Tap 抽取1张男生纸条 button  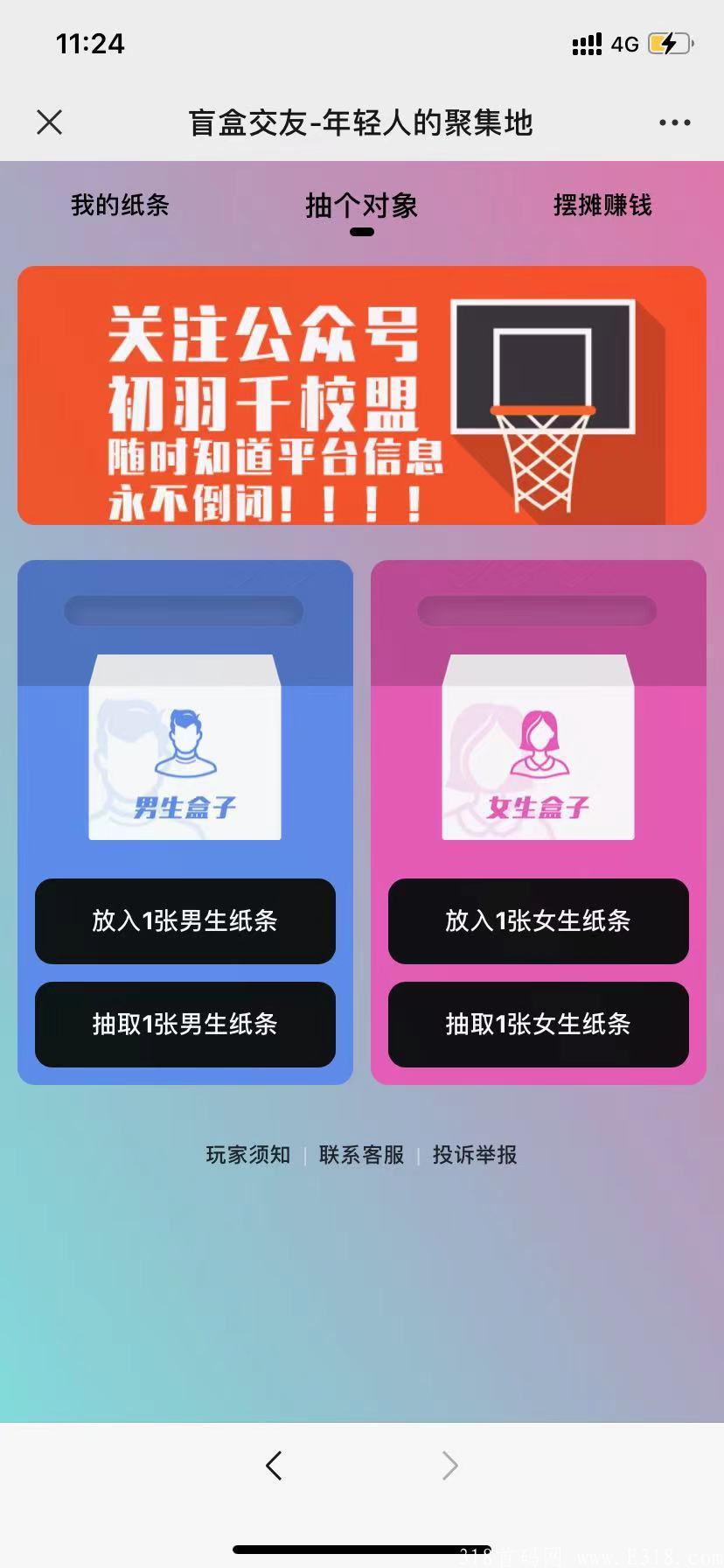pyautogui.click(x=185, y=1025)
